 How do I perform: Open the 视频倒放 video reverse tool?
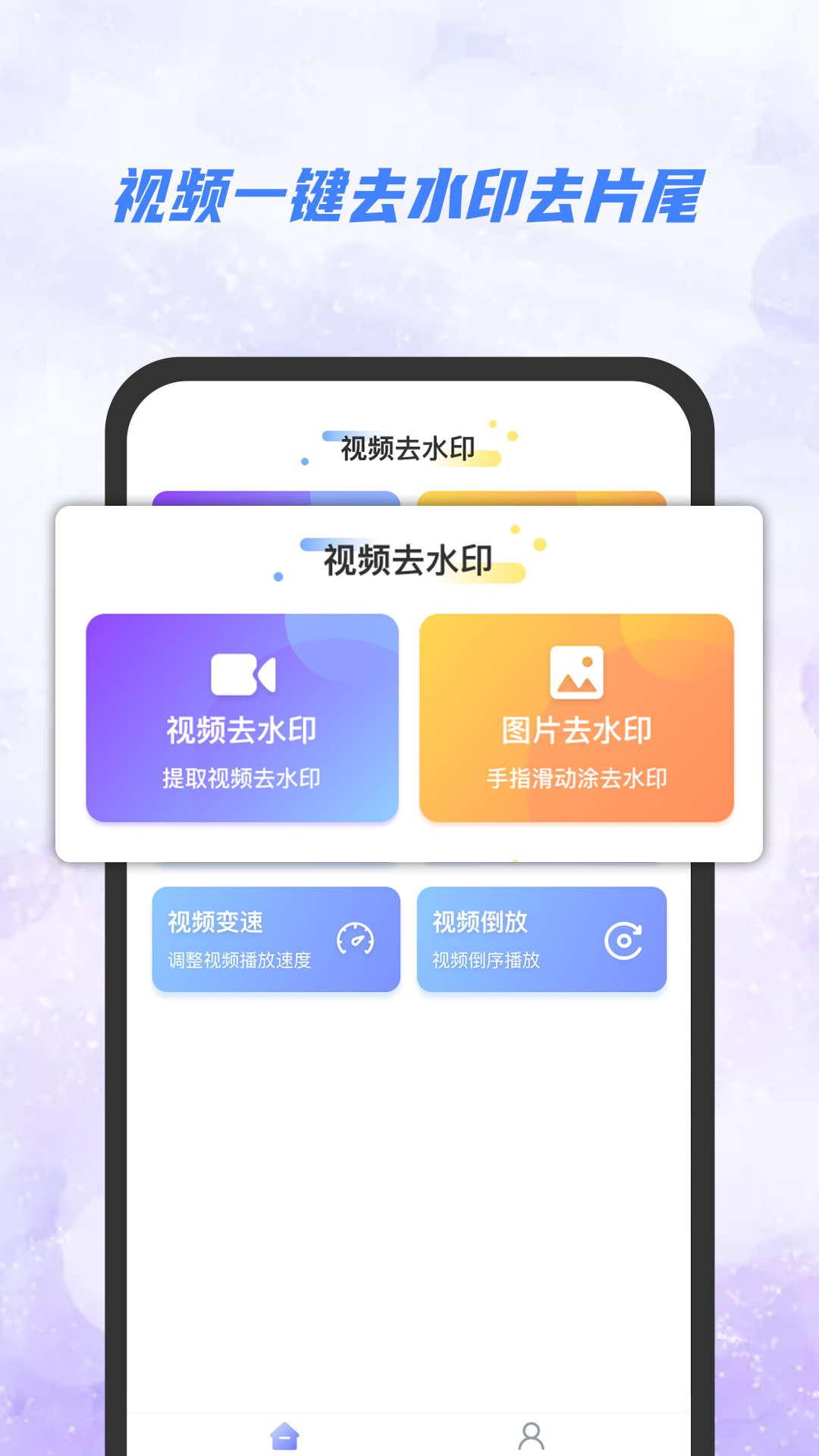(x=541, y=940)
